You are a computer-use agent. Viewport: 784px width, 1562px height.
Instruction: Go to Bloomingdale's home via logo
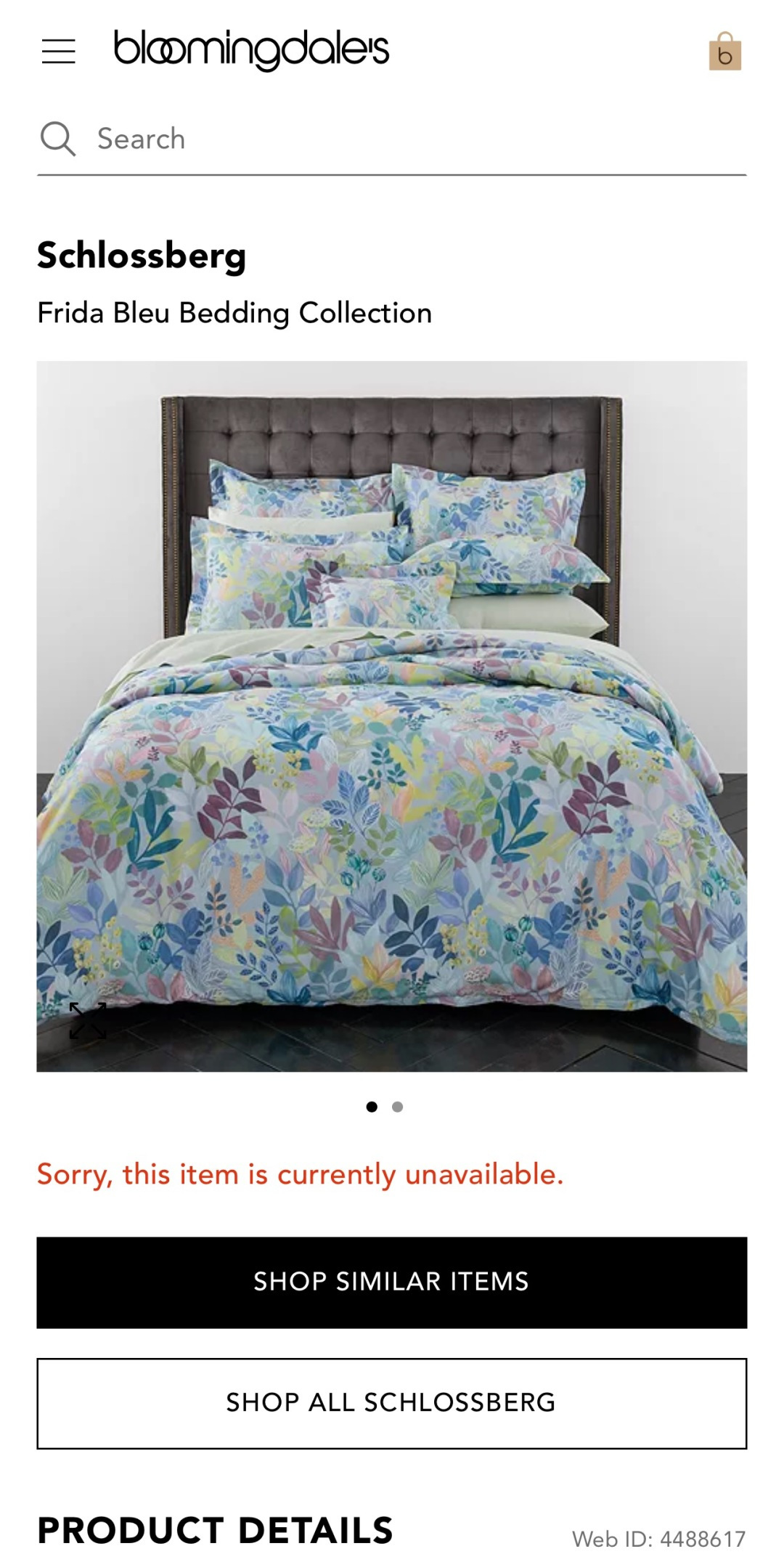point(251,50)
